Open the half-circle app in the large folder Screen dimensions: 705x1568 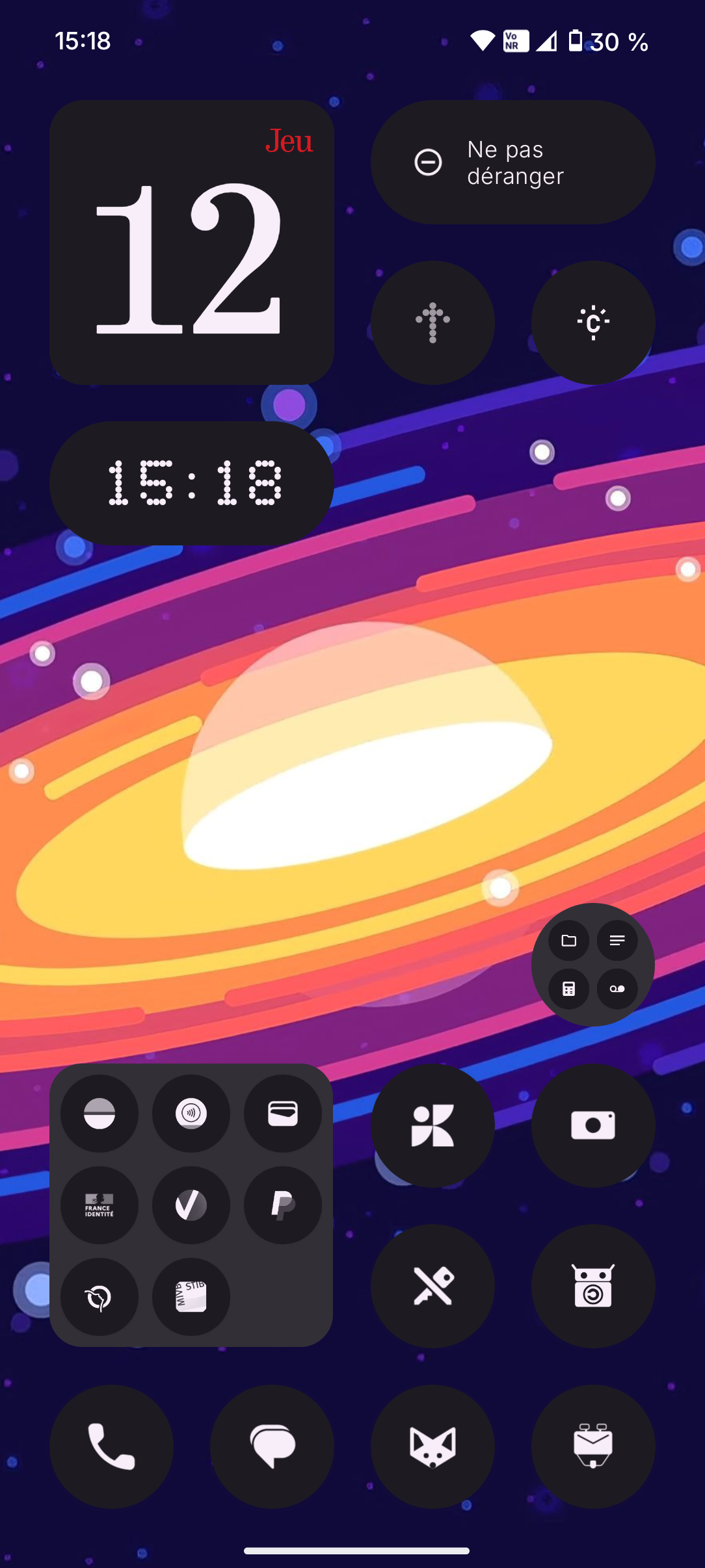pyautogui.click(x=100, y=1114)
